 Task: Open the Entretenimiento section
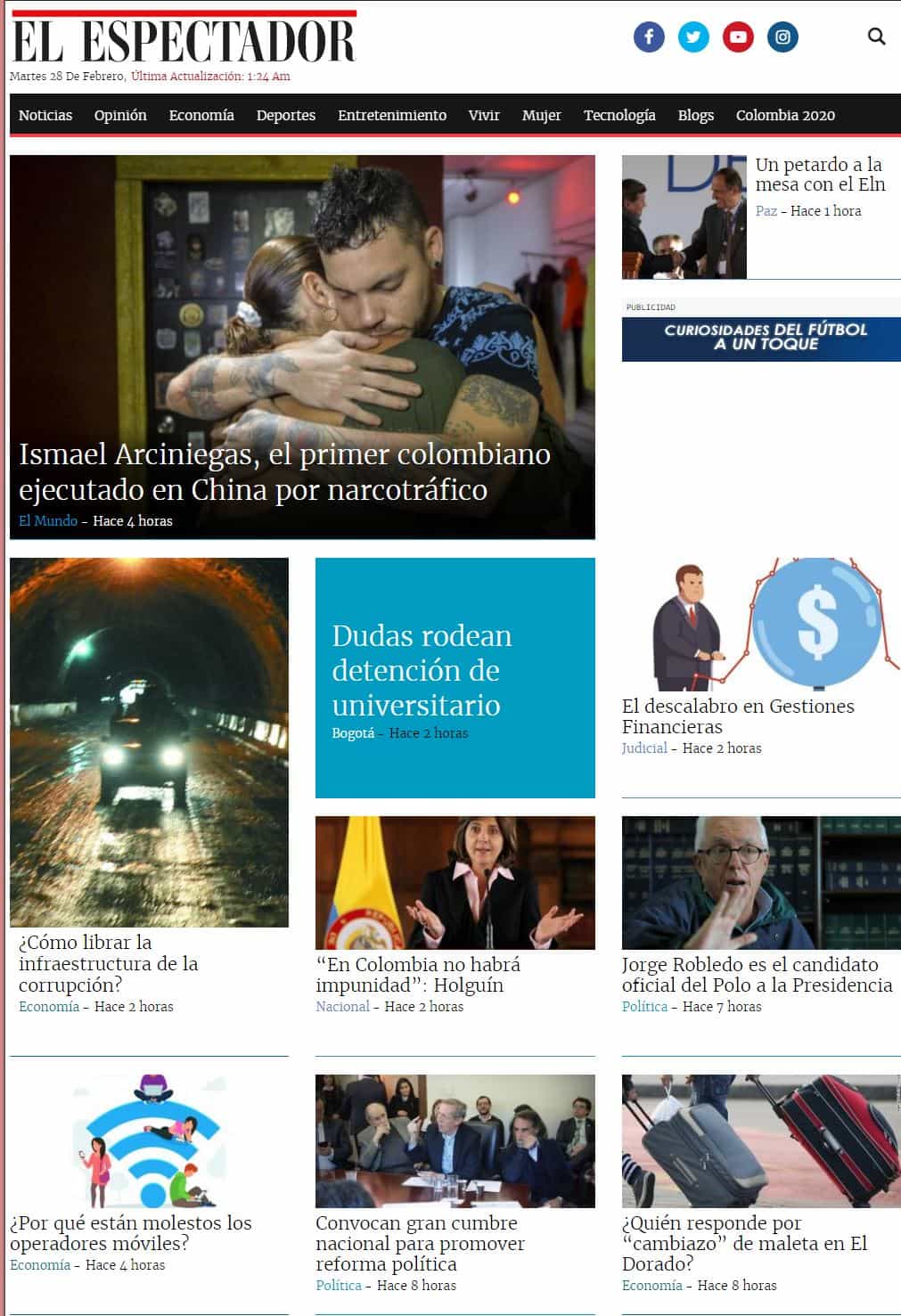[392, 116]
